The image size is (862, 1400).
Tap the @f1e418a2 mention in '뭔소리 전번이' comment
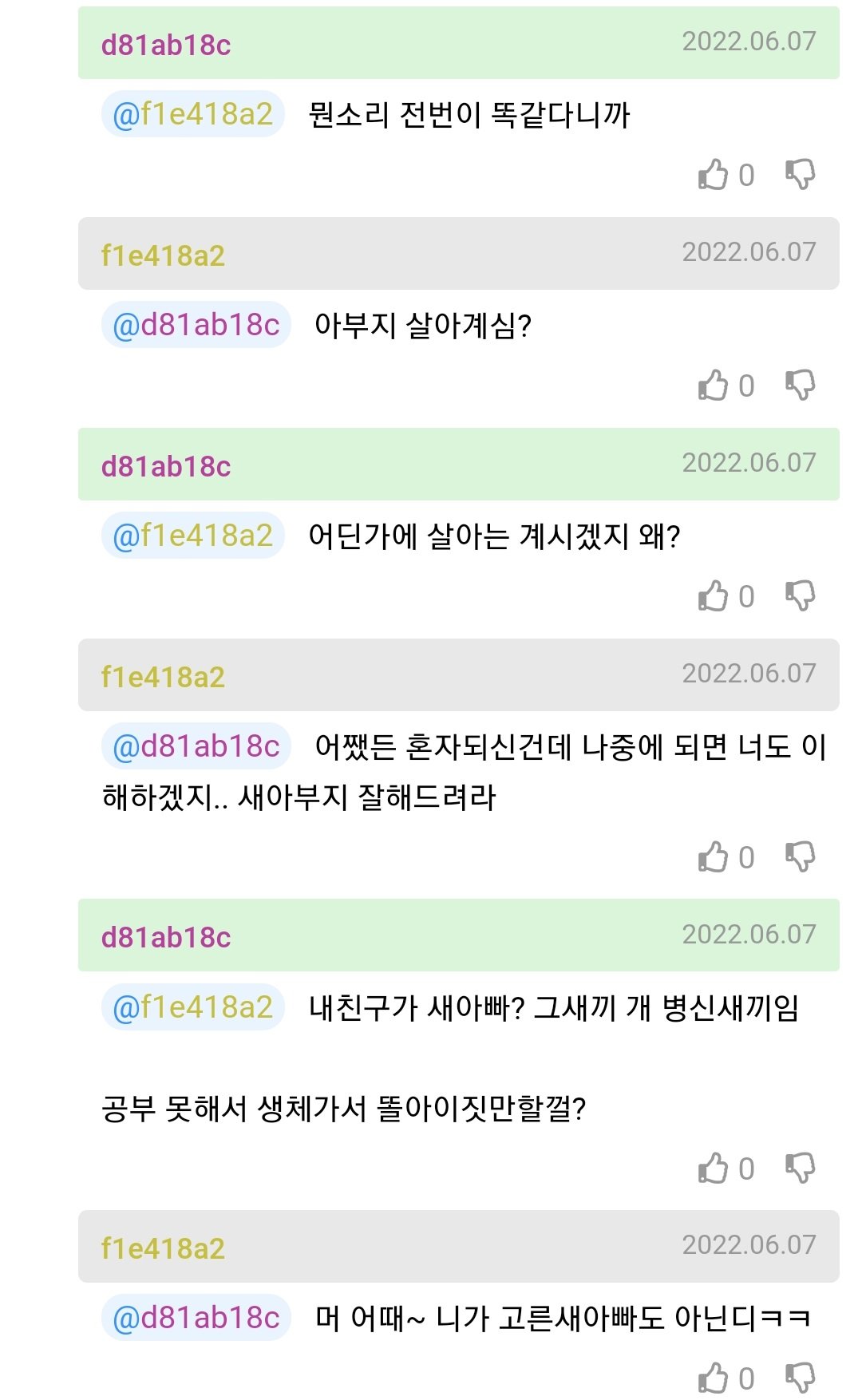tap(193, 114)
